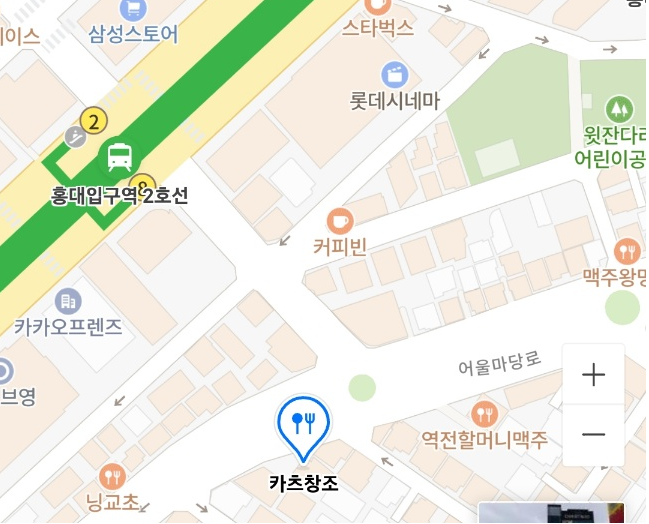Select the 카츠창조 restaurant pin
649x524 pixels.
tap(303, 421)
